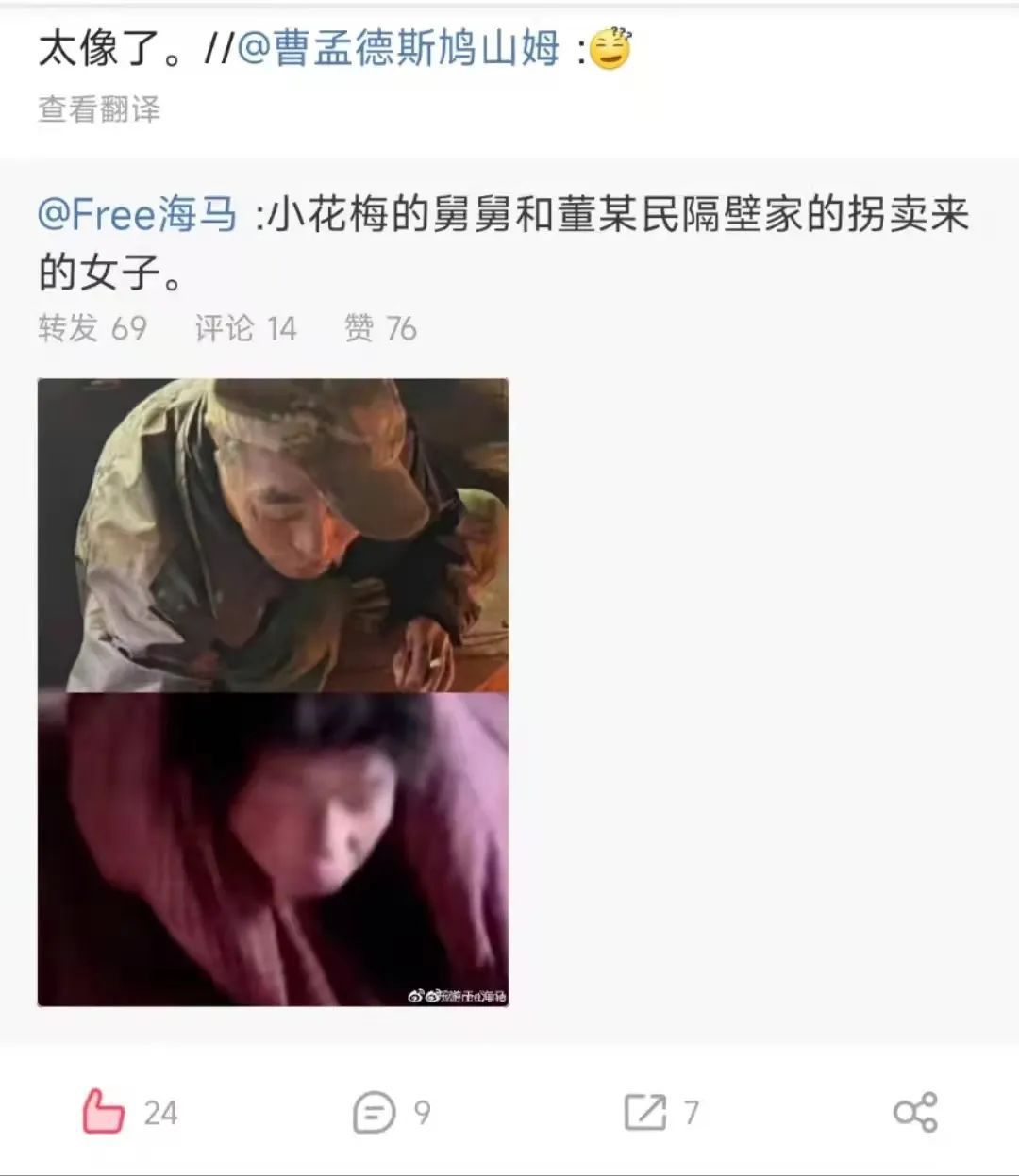Open @Free海马 profile from the repost

[x=138, y=215]
